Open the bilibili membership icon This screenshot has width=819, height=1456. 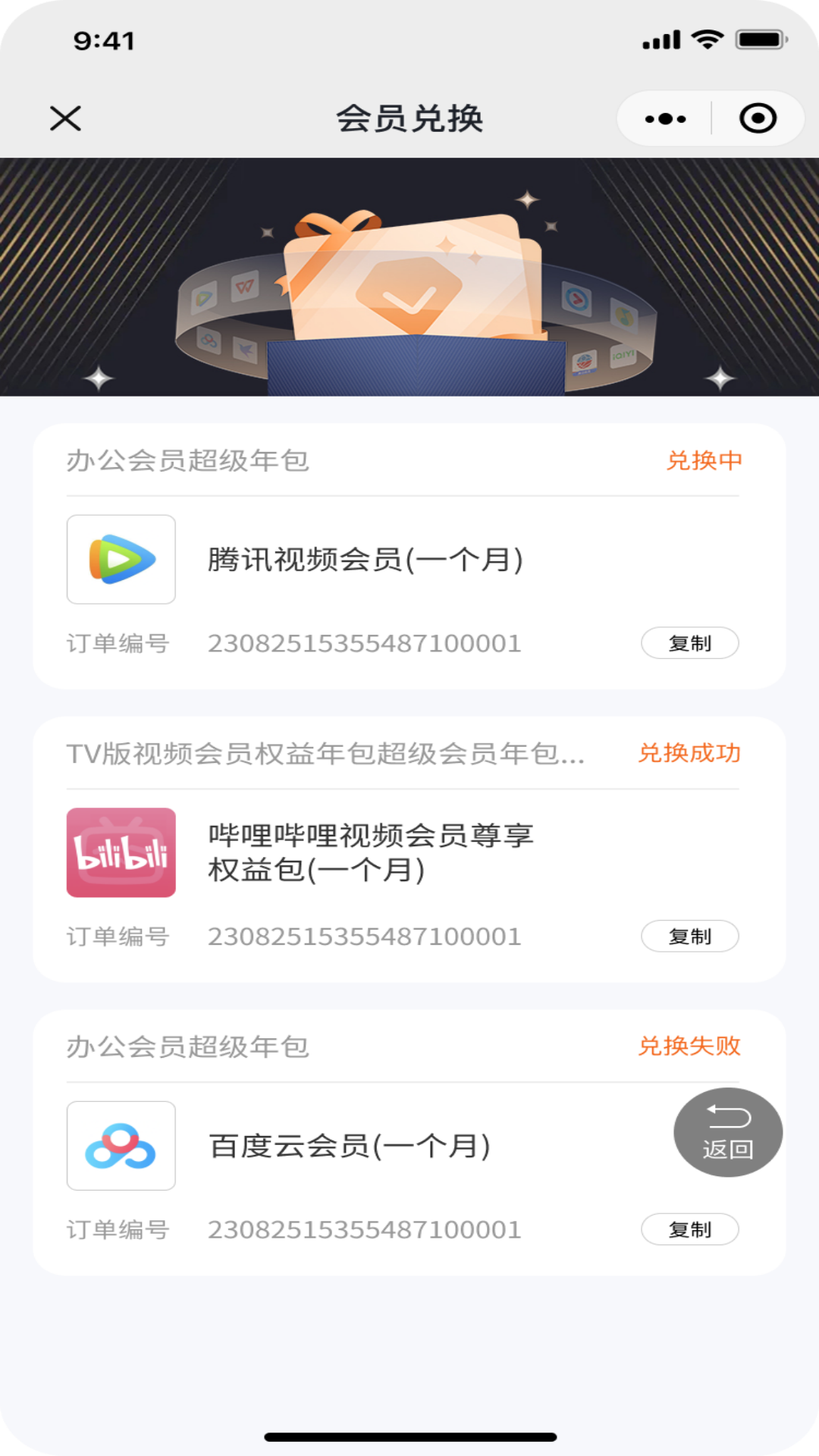click(121, 852)
